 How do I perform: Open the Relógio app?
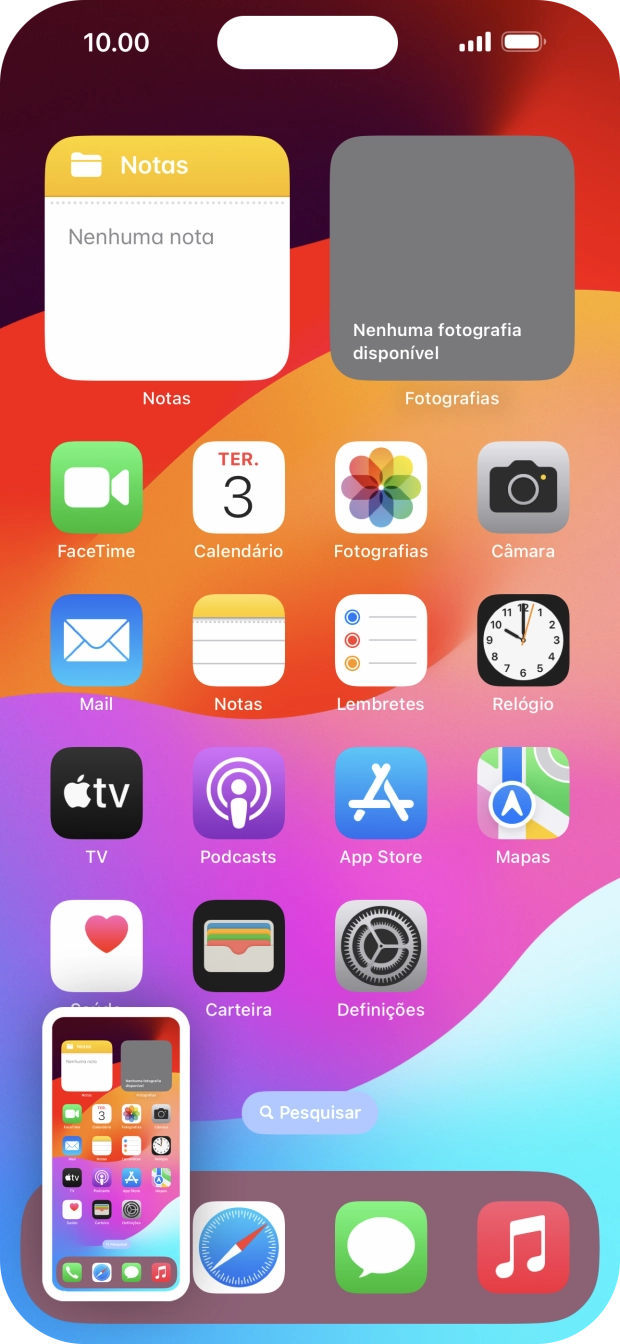tap(523, 640)
